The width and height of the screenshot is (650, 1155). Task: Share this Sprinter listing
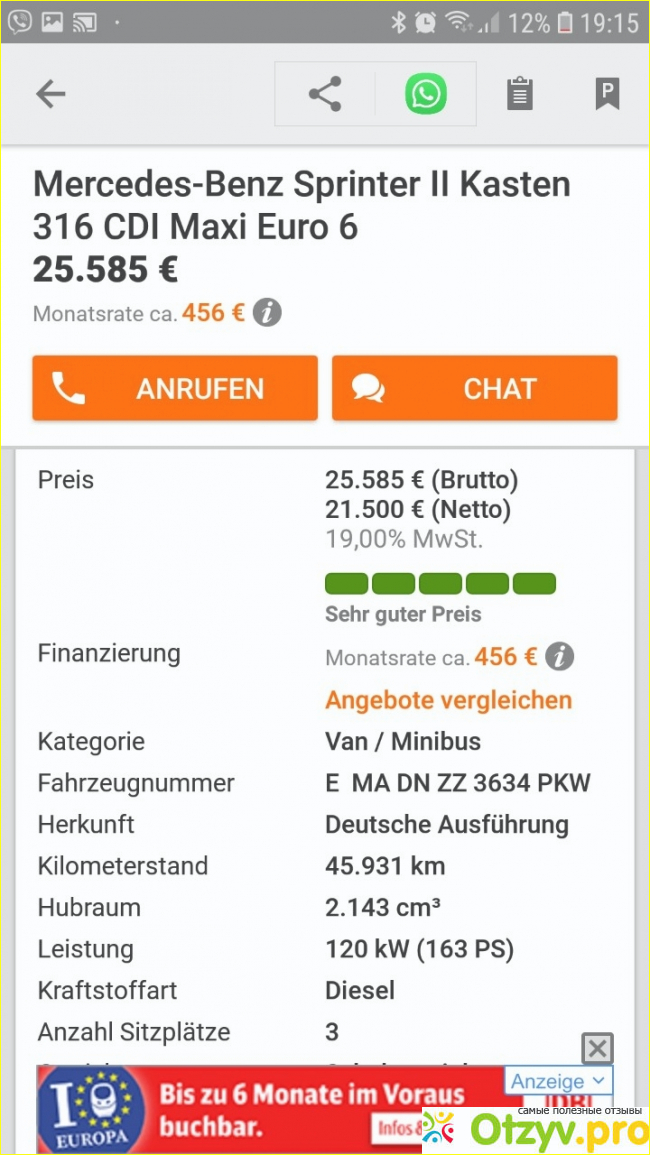325,94
